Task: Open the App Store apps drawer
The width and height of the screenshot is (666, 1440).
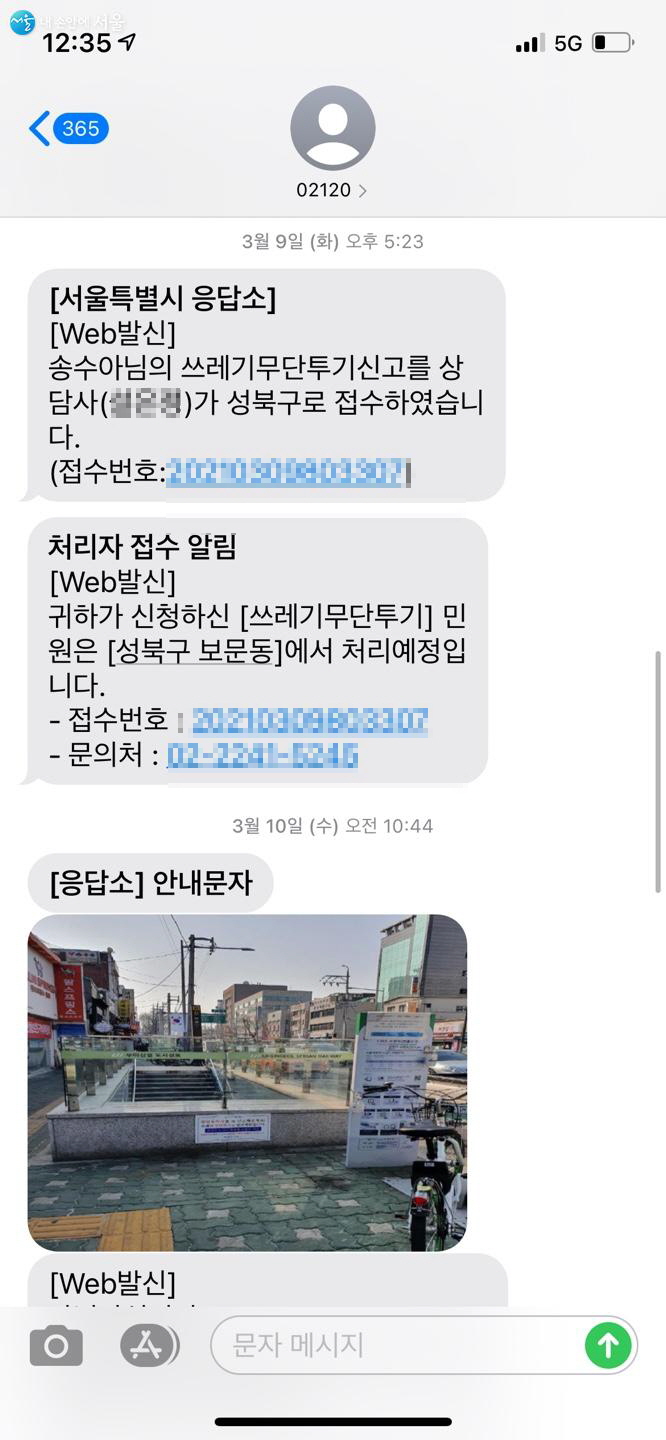Action: (148, 1346)
